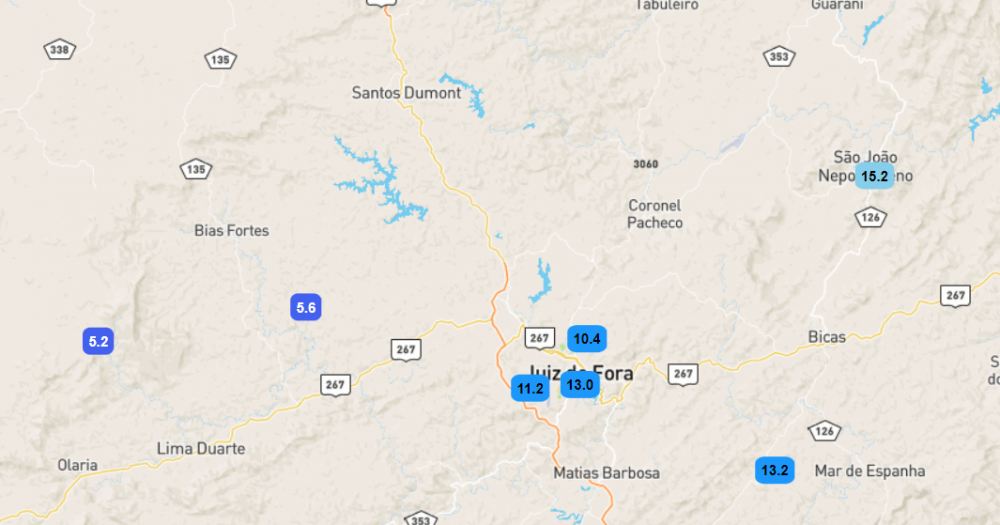
Task: Open the 11.2 temperature marker
Action: (x=530, y=389)
